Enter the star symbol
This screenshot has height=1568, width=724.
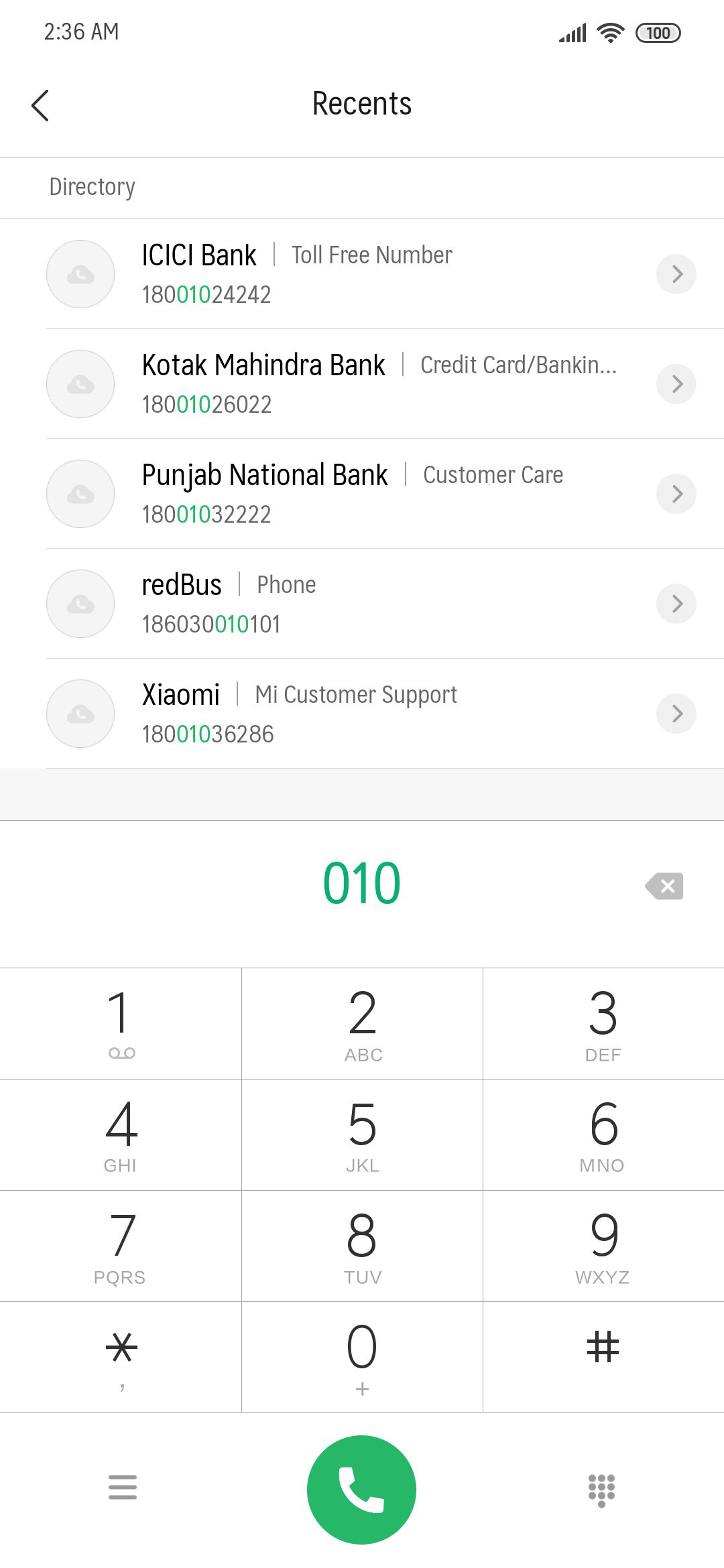point(121,1357)
